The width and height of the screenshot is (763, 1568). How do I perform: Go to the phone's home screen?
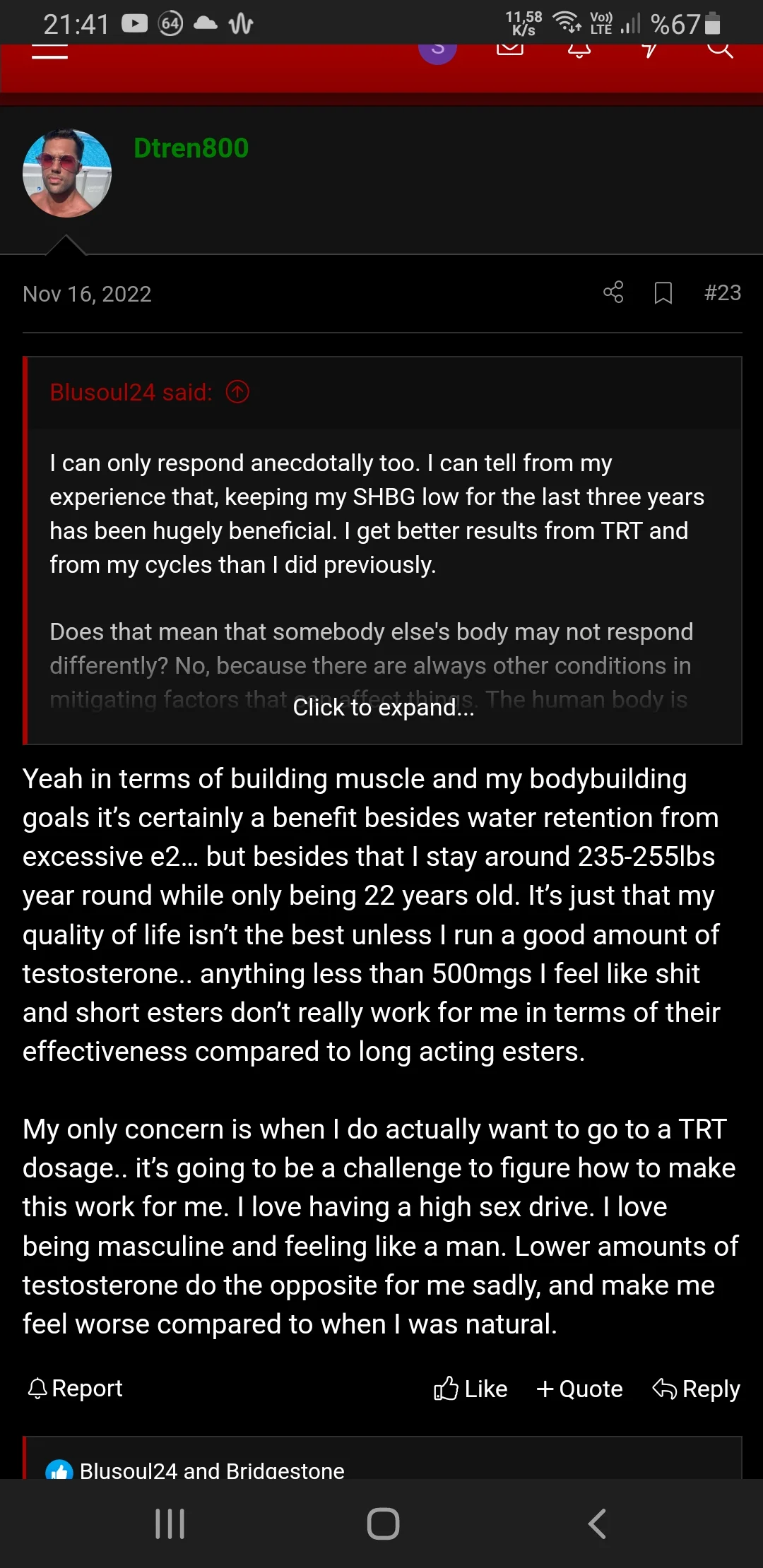pos(383,1524)
